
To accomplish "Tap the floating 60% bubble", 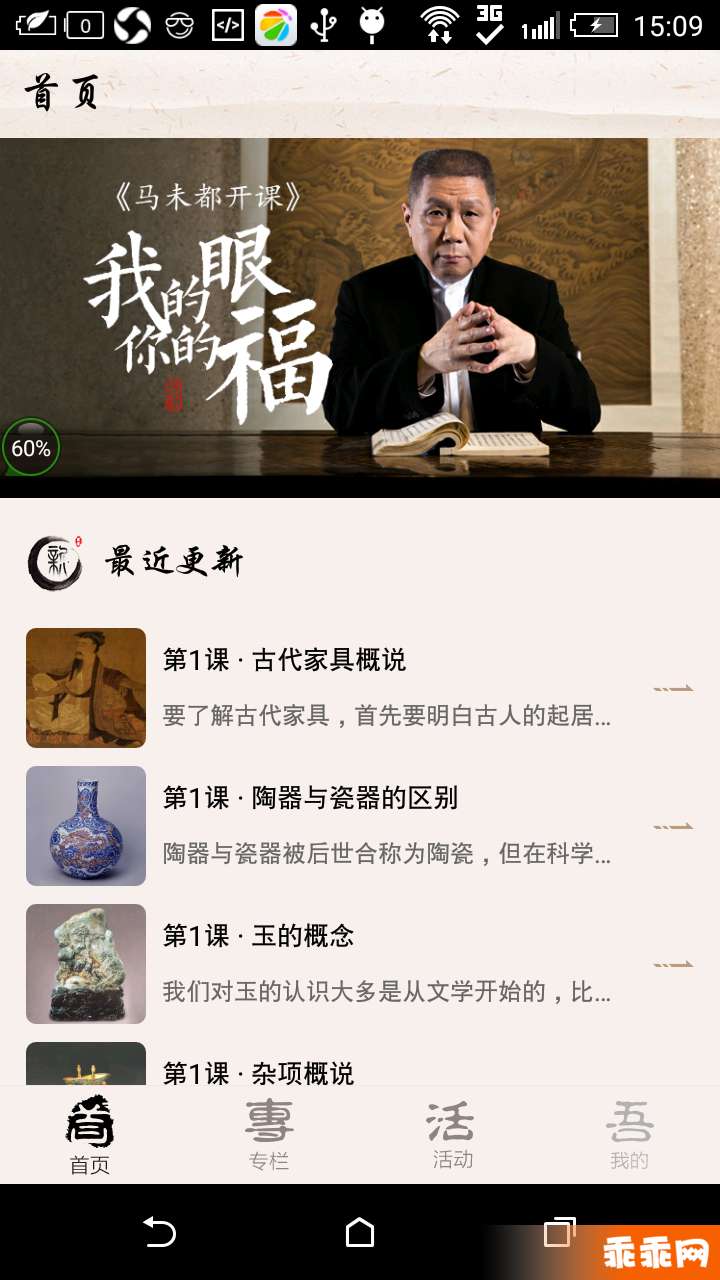I will pos(31,448).
